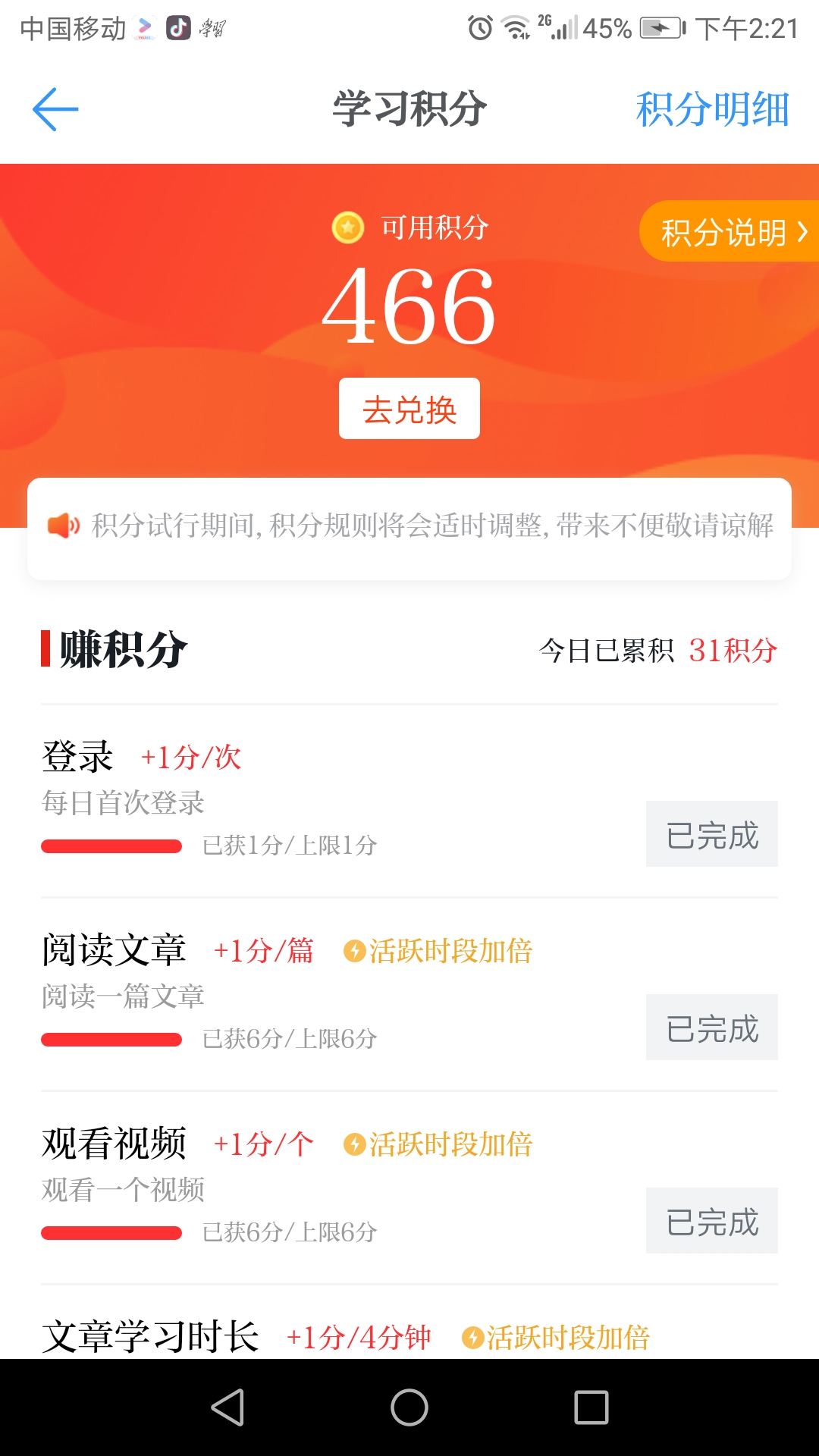819x1456 pixels.
Task: Go back using the top-left arrow
Action: [x=55, y=109]
